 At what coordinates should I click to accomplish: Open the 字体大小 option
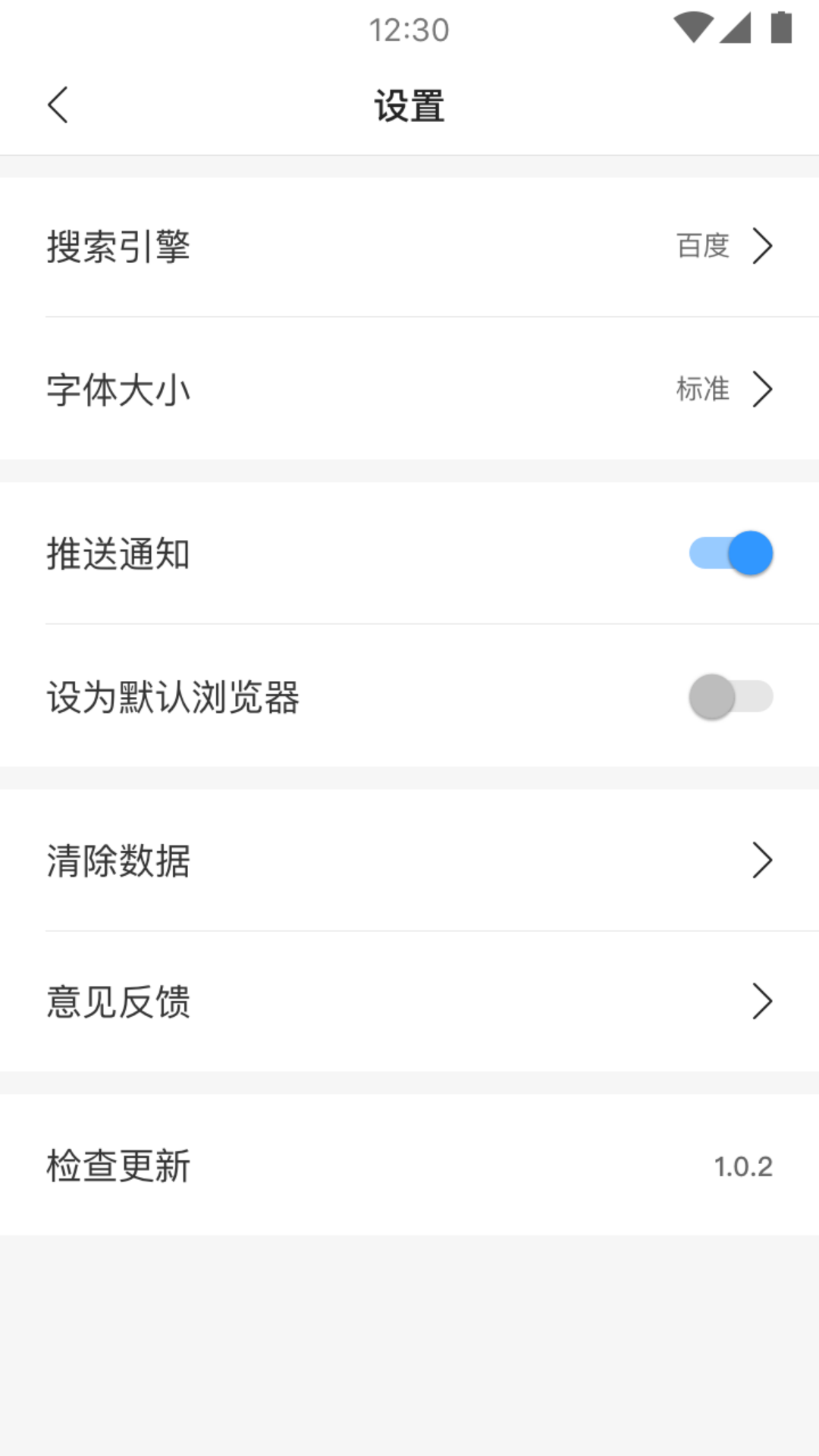[x=409, y=389]
